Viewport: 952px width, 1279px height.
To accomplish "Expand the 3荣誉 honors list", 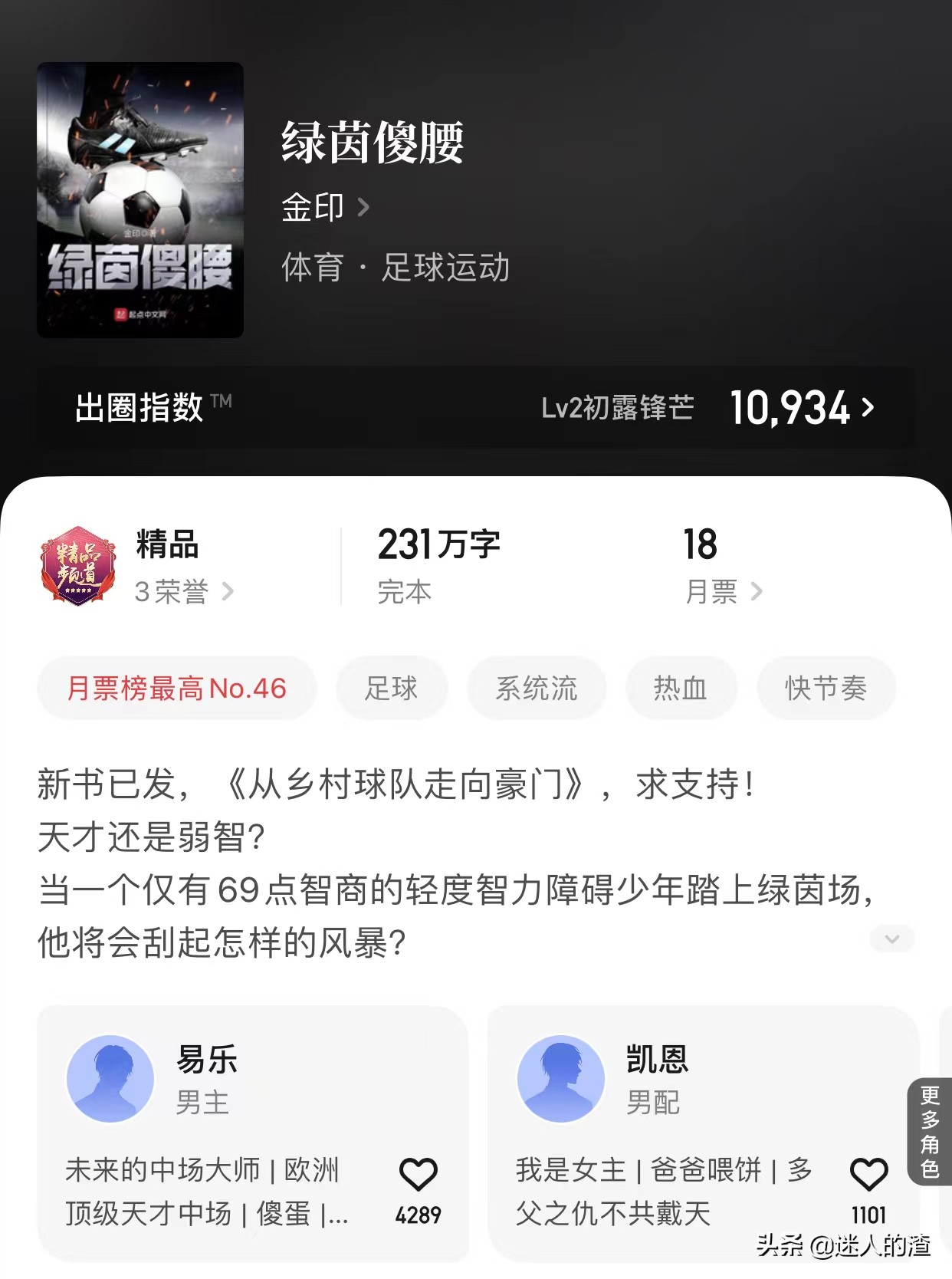I will (182, 592).
